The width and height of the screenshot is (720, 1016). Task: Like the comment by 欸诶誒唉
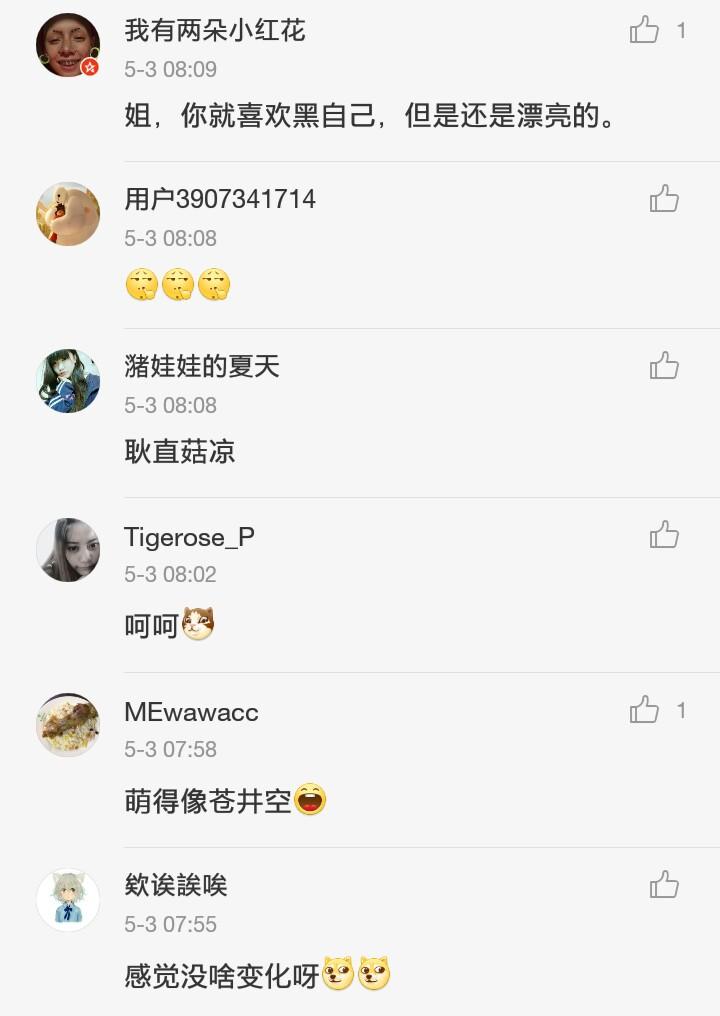(664, 884)
